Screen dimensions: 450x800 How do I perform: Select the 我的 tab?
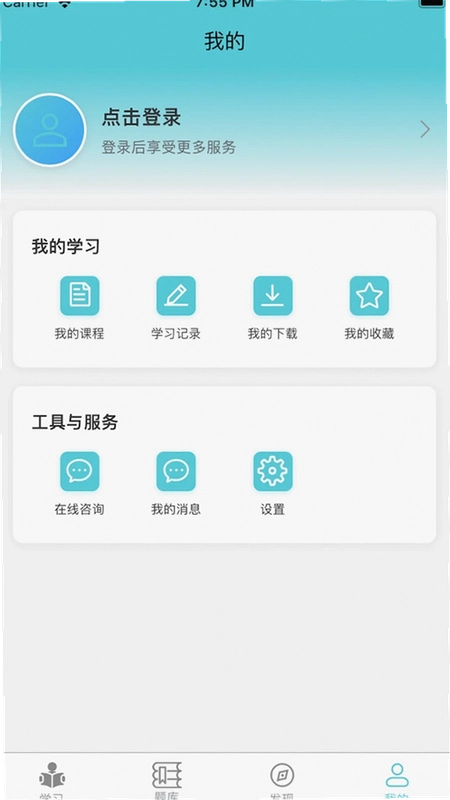[397, 781]
